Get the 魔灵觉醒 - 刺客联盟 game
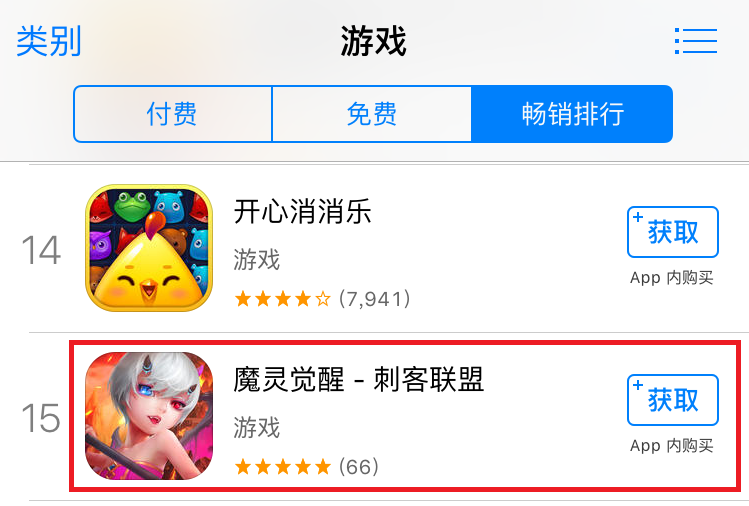 coord(672,401)
